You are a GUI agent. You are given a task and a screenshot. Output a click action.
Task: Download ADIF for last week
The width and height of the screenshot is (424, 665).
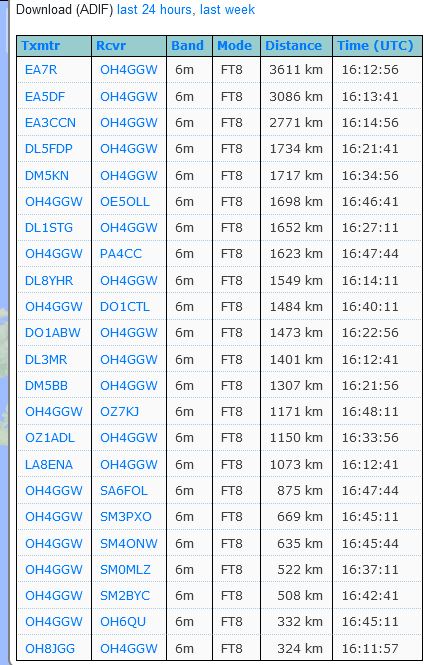[227, 9]
